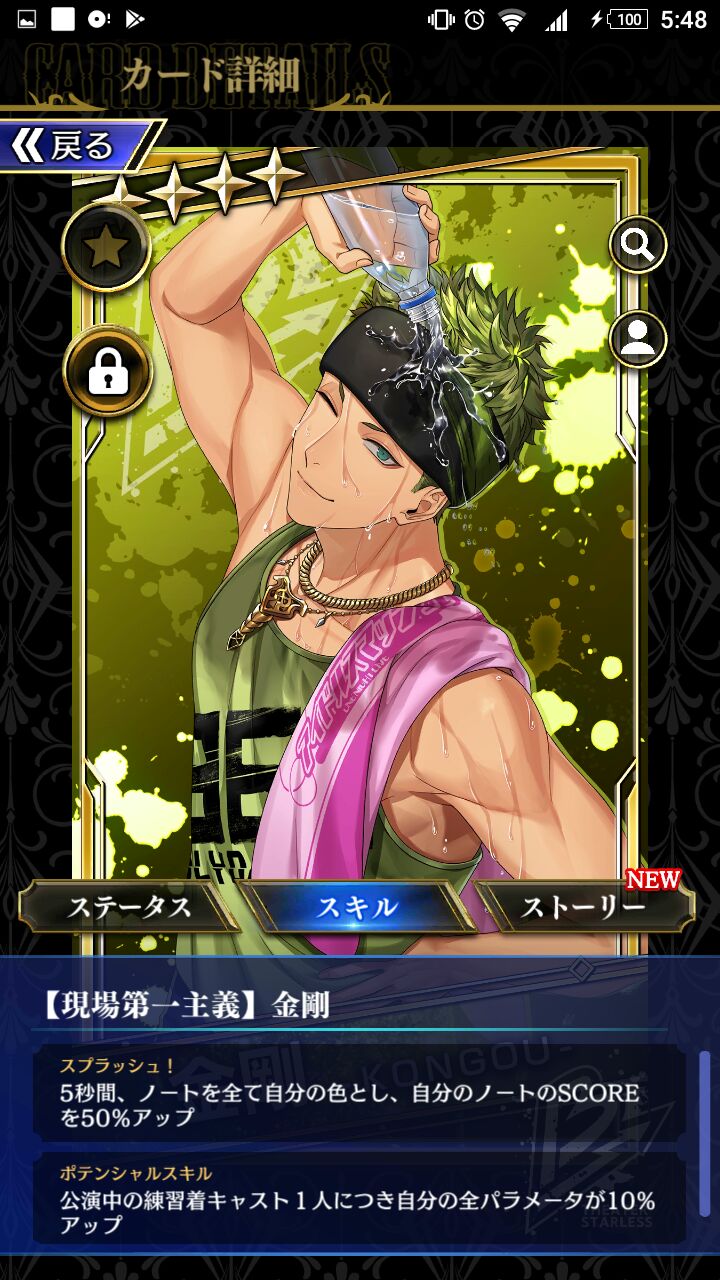Viewport: 720px width, 1280px height.
Task: Toggle the card lock icon
Action: coord(108,372)
